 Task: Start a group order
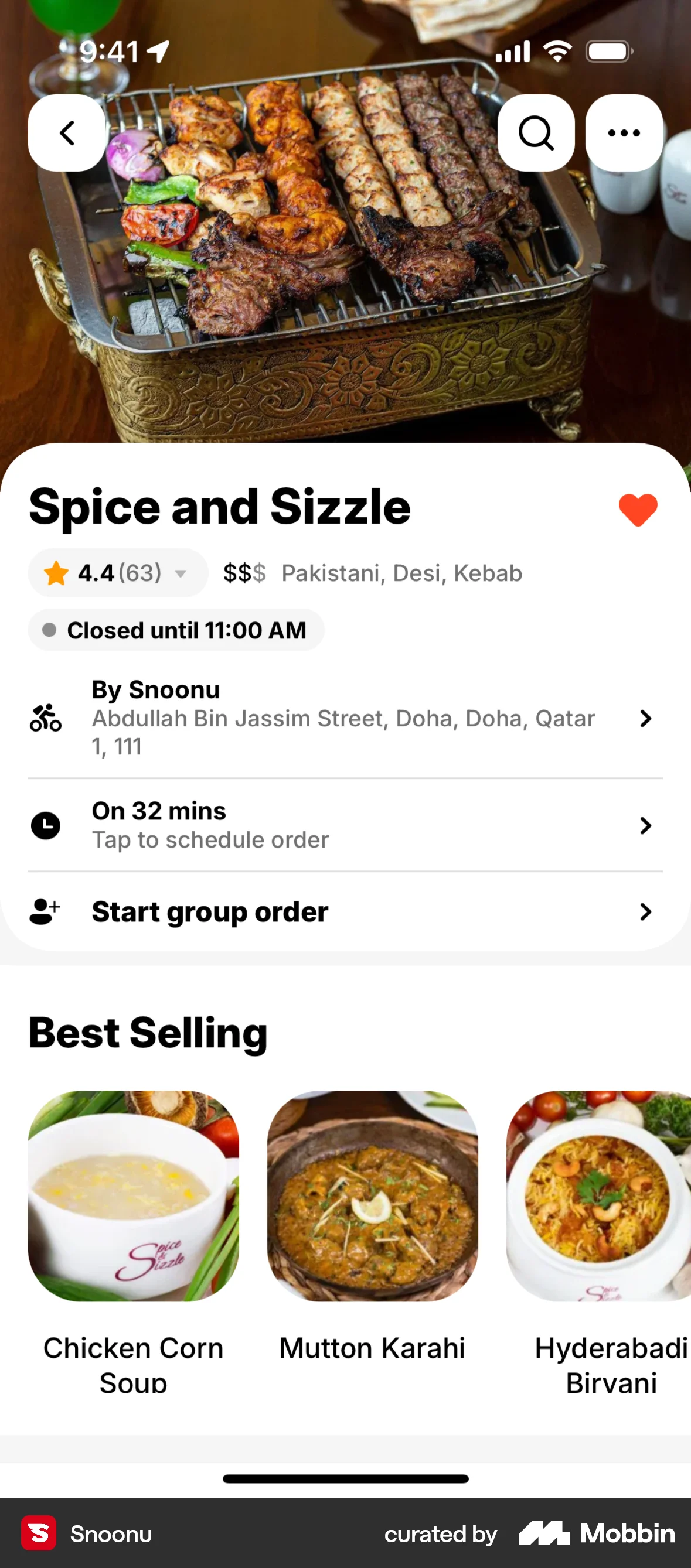tap(209, 911)
